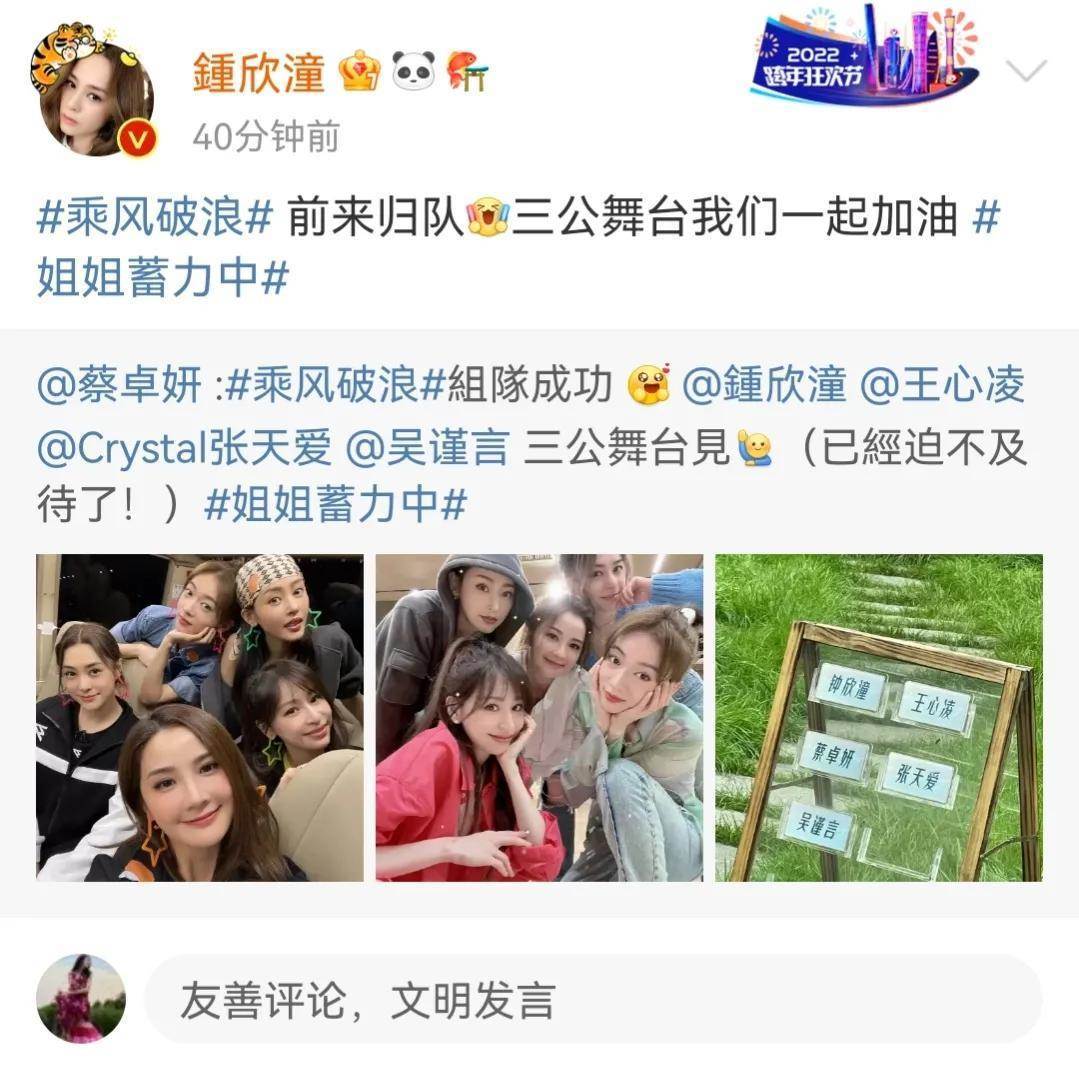Expand the post options chevron
The height and width of the screenshot is (1077, 1079).
click(x=1025, y=71)
